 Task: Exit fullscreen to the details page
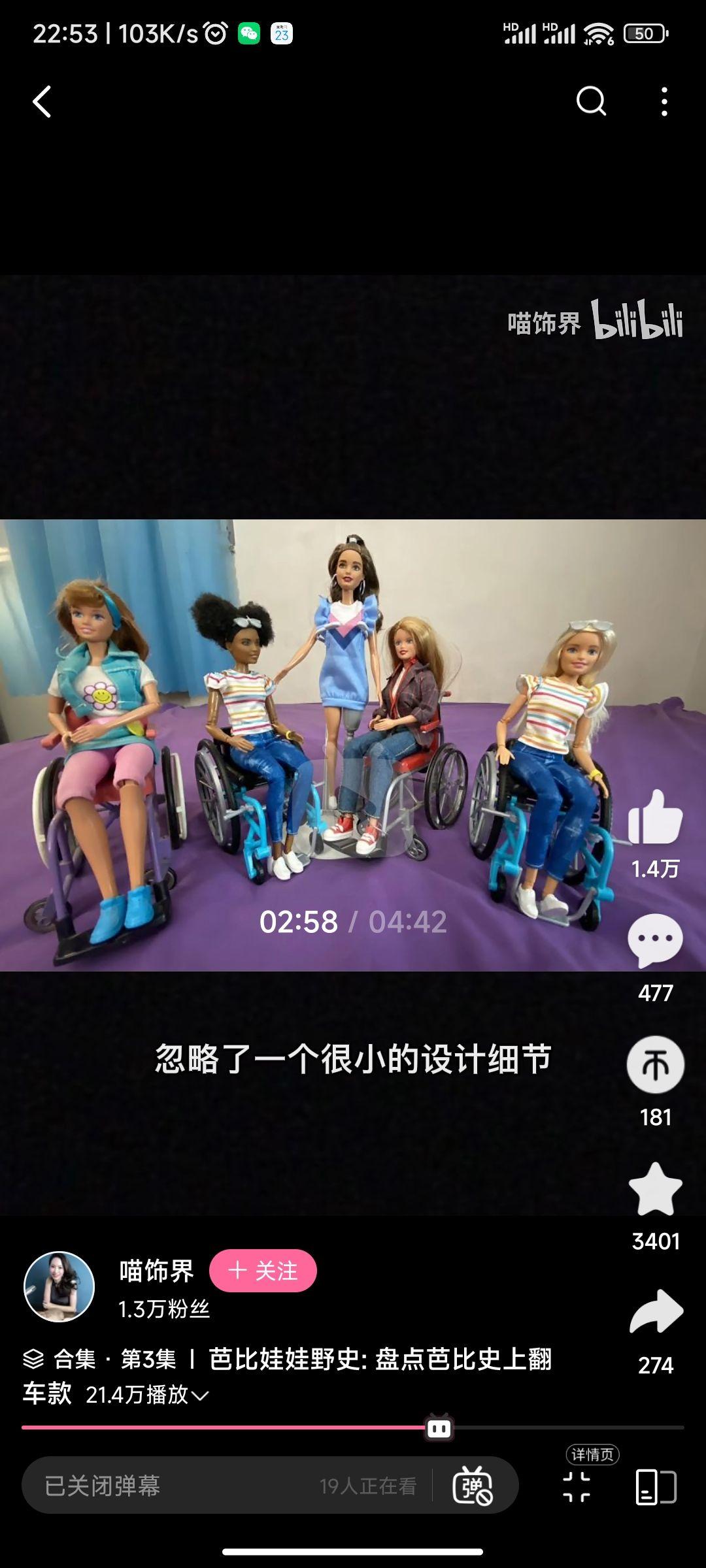577,1487
